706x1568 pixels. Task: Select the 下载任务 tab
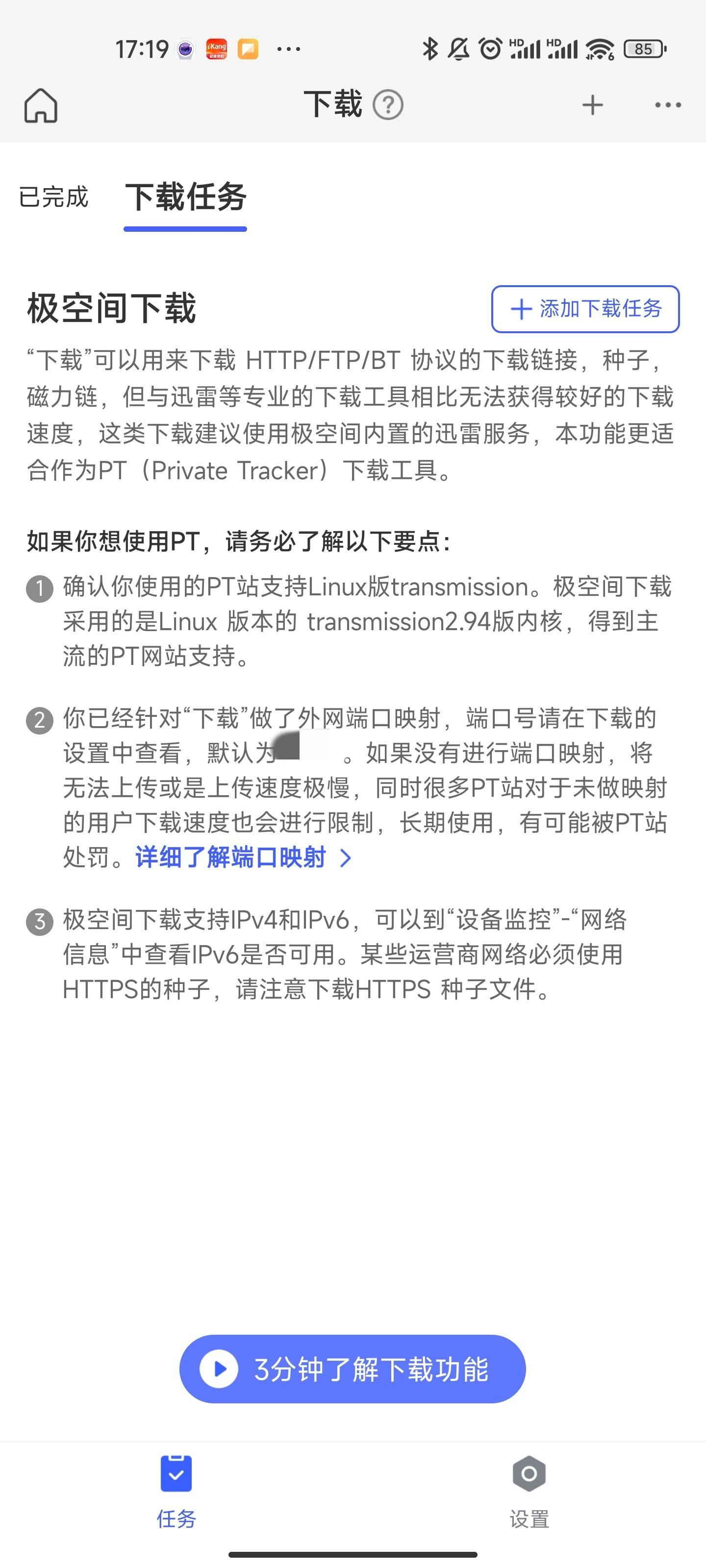tap(185, 197)
